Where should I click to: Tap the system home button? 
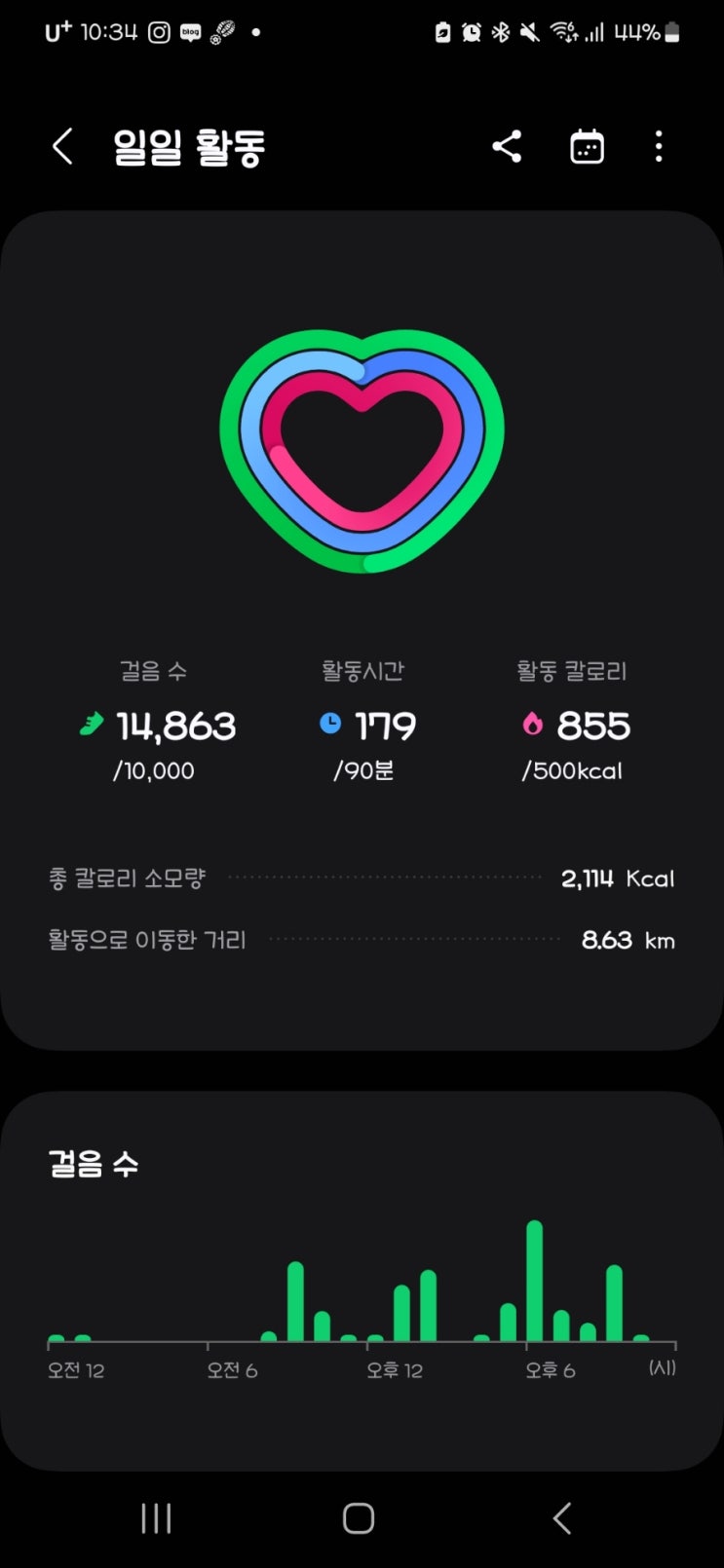(359, 1517)
